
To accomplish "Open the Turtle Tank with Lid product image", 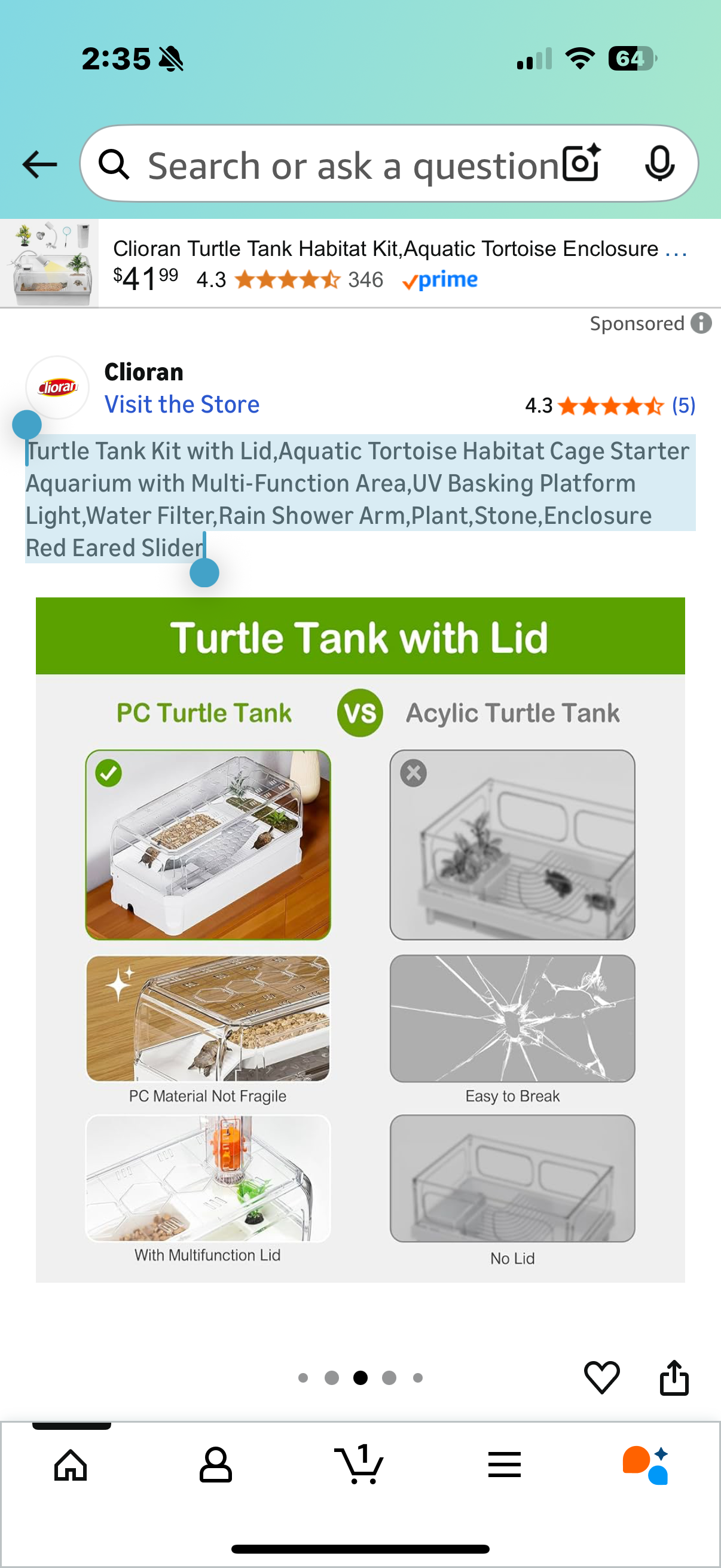I will point(360,939).
